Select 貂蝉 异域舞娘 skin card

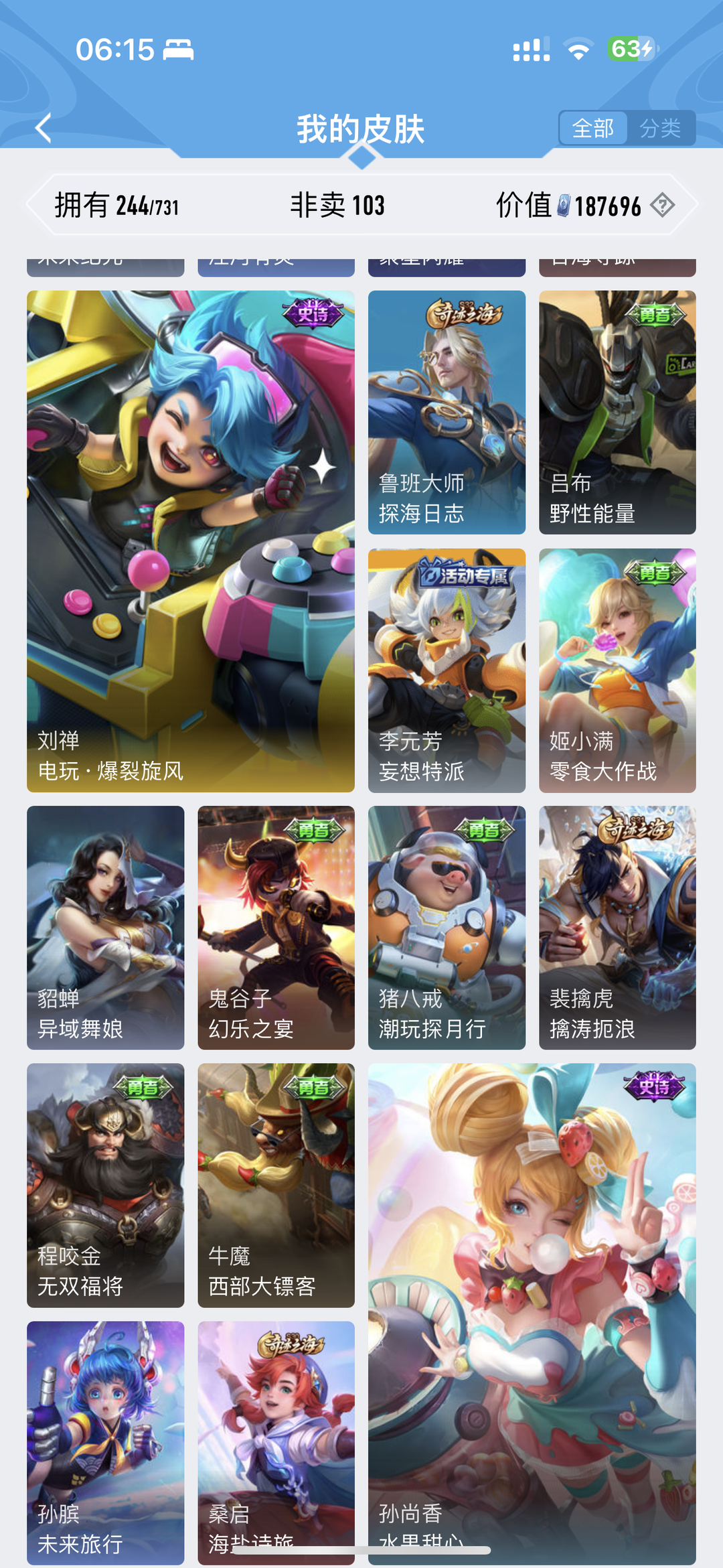click(x=105, y=928)
